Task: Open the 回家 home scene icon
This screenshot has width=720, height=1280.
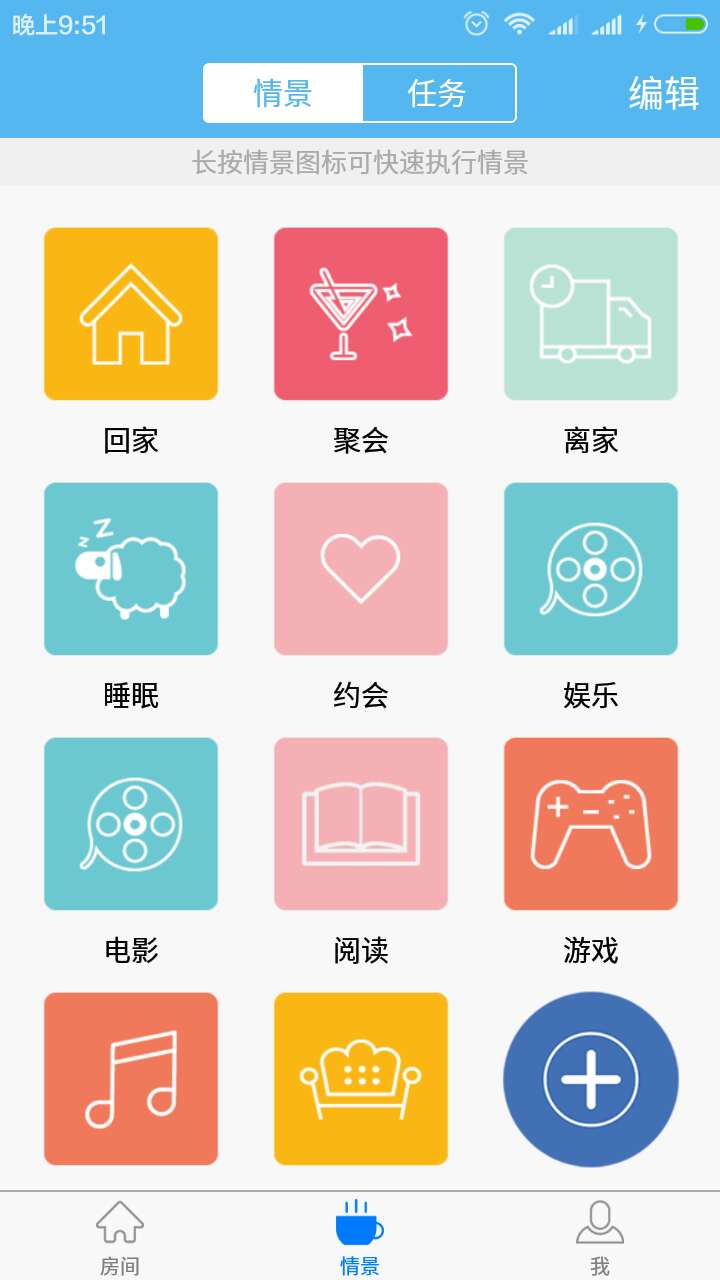Action: (130, 313)
